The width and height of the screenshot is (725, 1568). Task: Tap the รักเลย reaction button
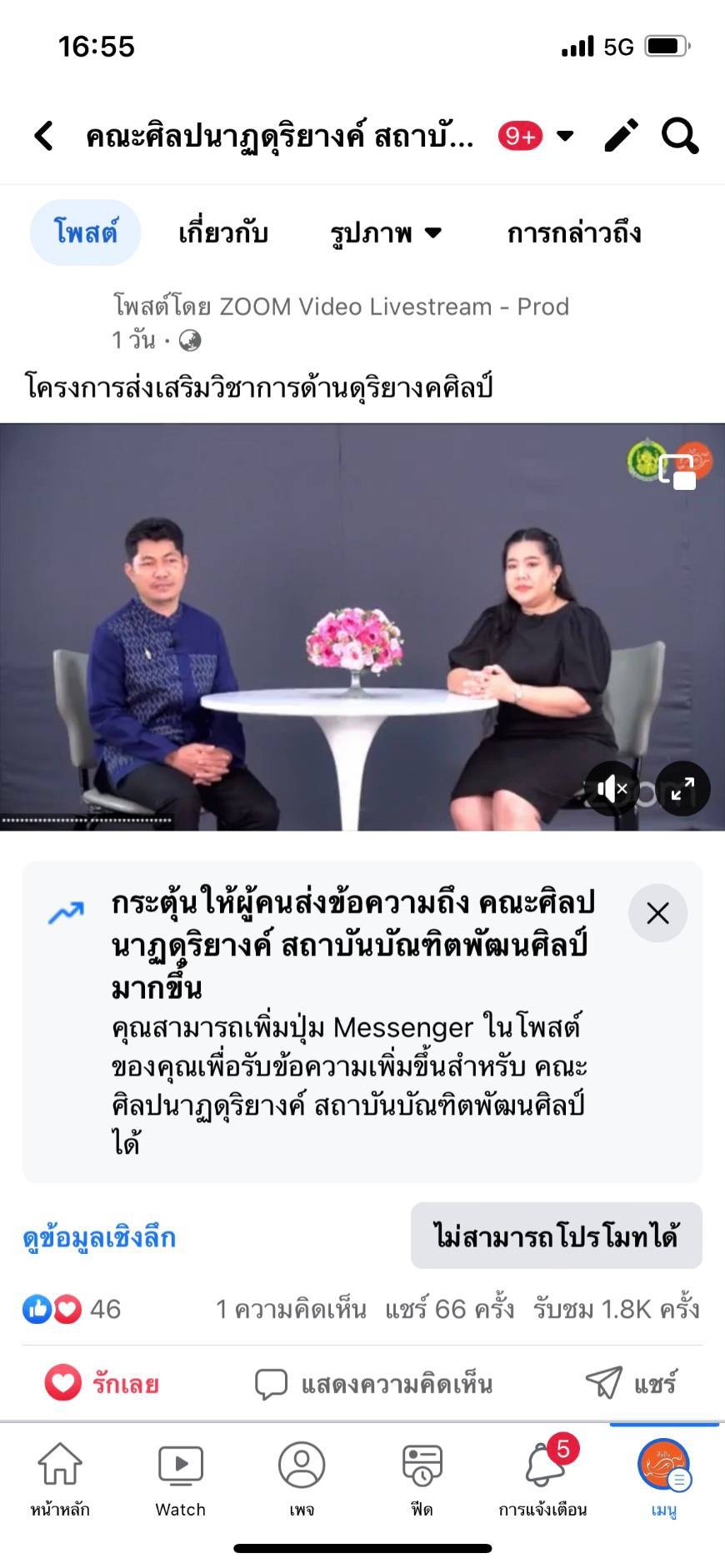[102, 1384]
